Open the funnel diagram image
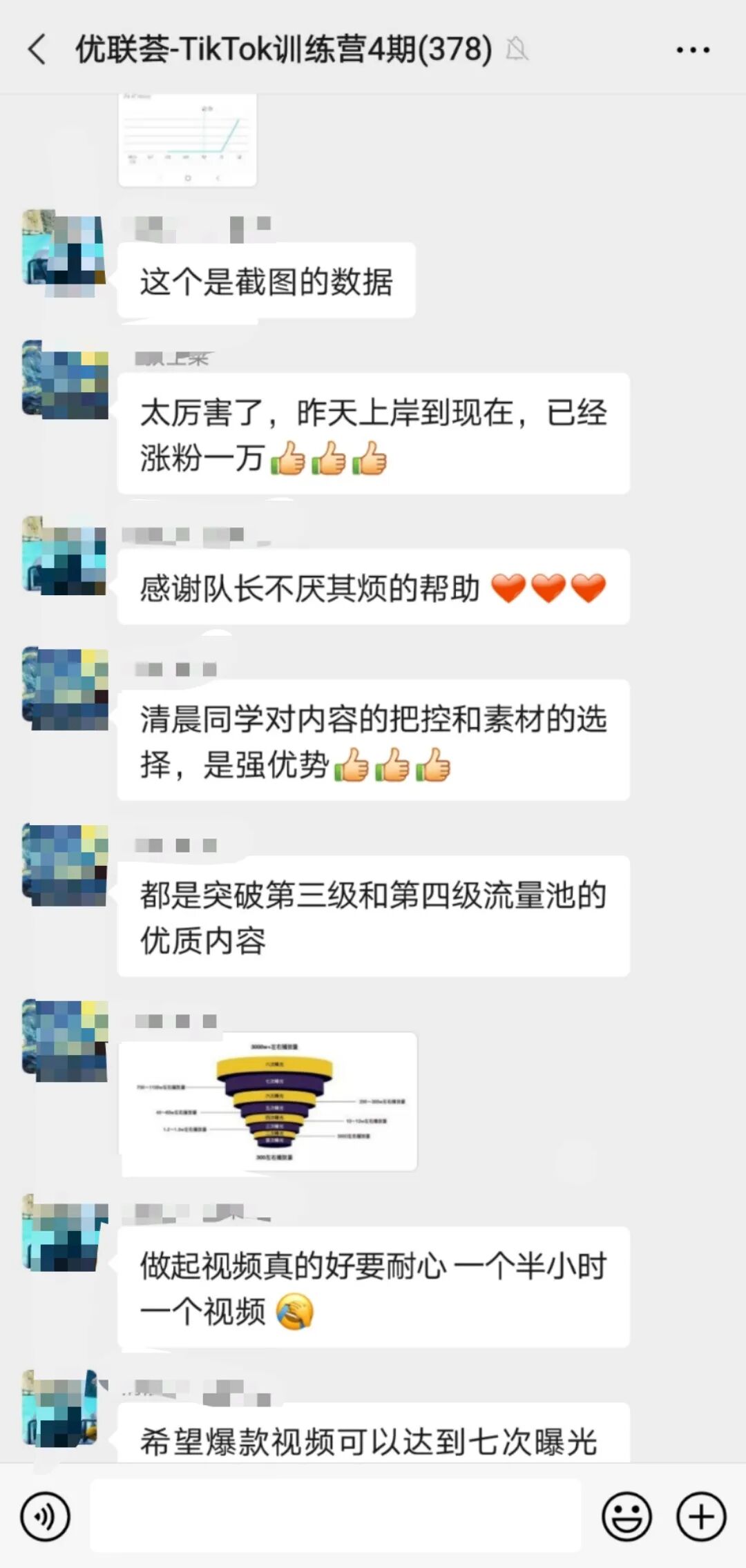This screenshot has height=1568, width=746. [x=268, y=1101]
